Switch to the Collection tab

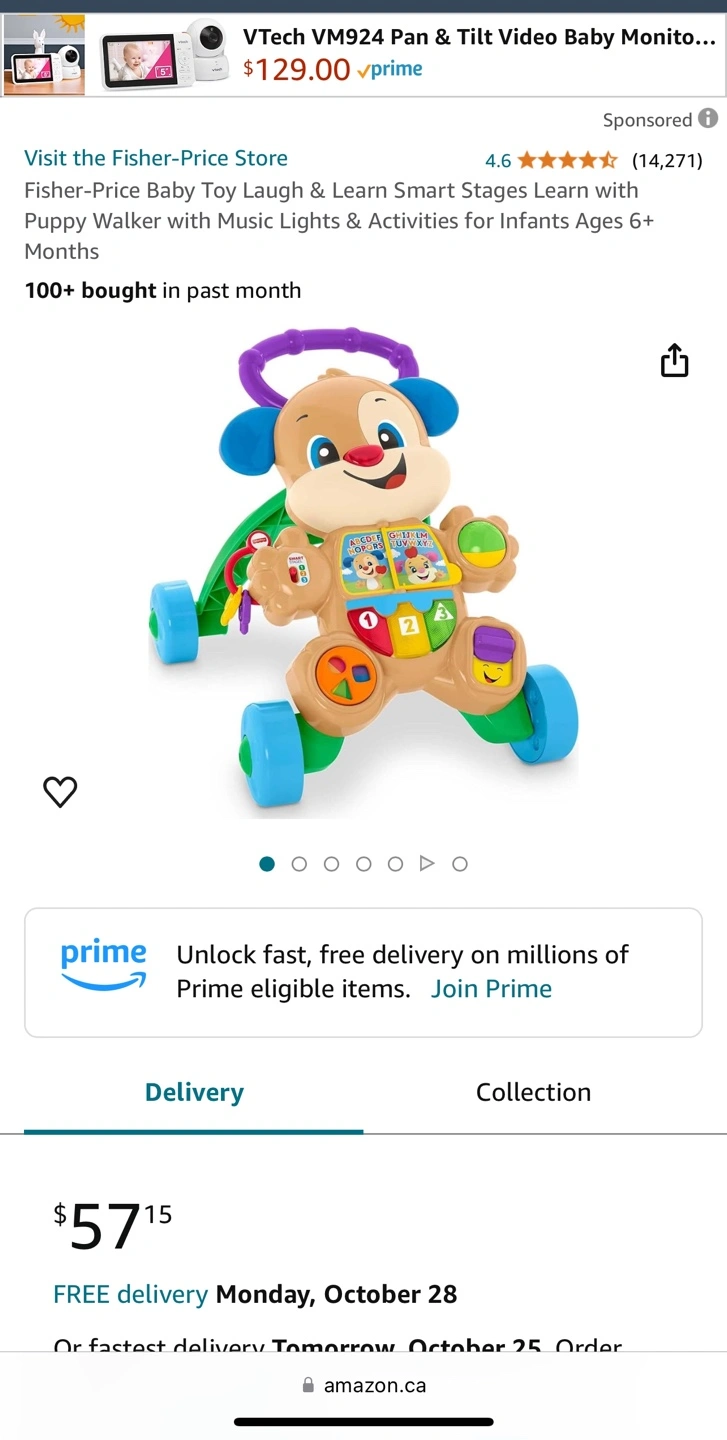pos(533,1092)
